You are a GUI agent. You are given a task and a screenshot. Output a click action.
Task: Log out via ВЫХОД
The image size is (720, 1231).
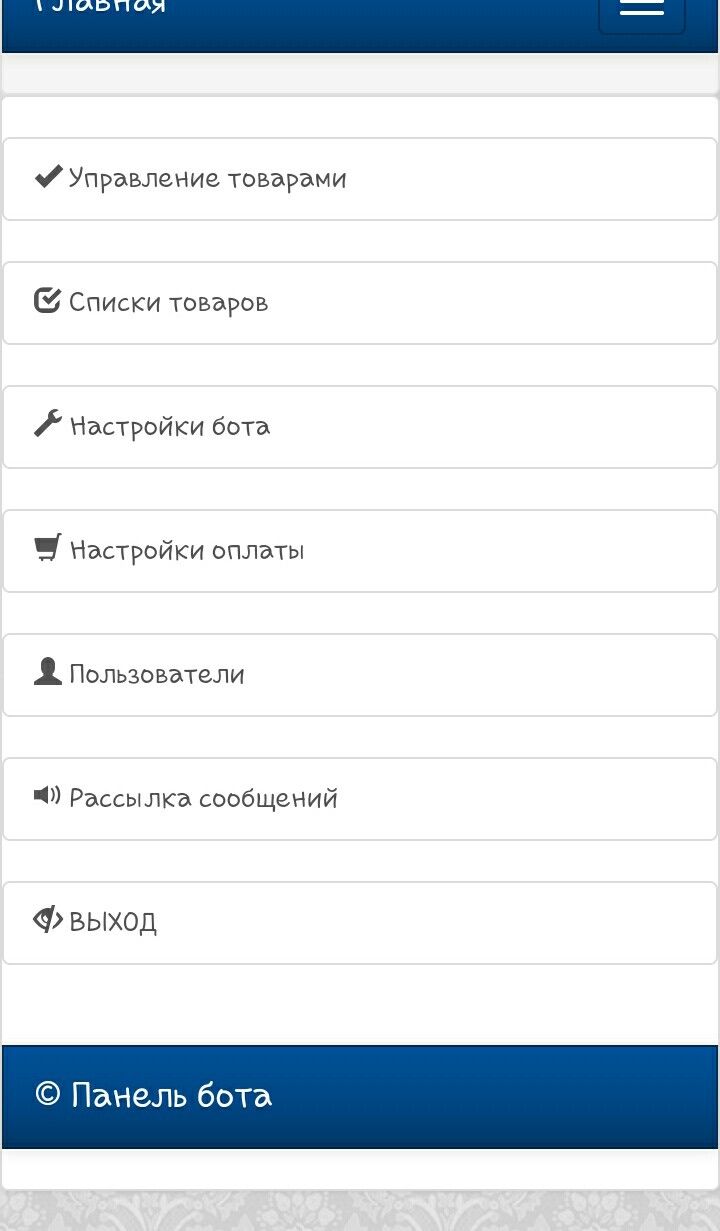(359, 923)
